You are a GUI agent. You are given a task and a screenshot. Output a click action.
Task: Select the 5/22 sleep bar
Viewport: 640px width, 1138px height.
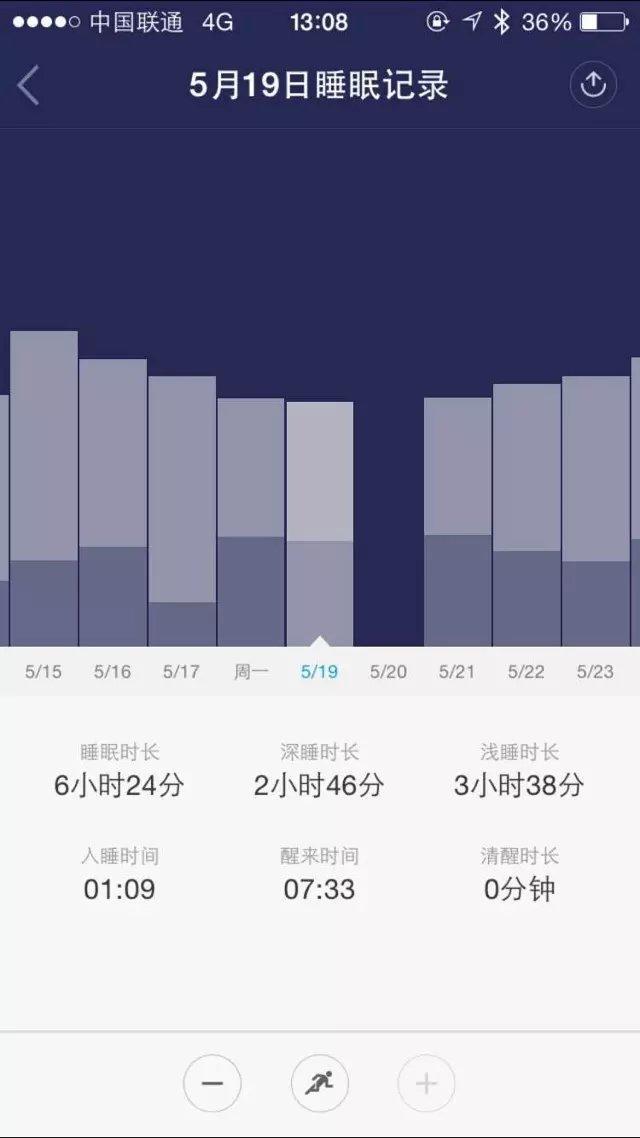(527, 515)
